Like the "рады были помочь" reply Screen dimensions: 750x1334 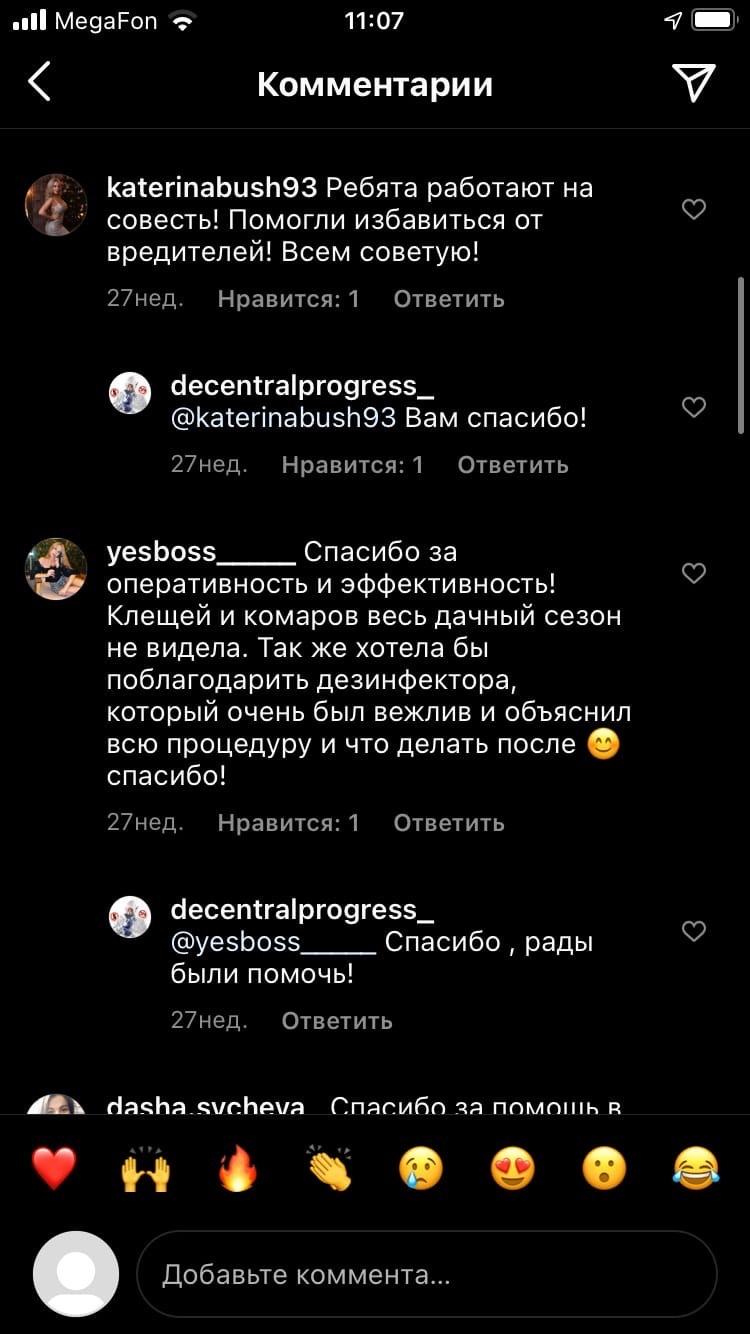(693, 931)
